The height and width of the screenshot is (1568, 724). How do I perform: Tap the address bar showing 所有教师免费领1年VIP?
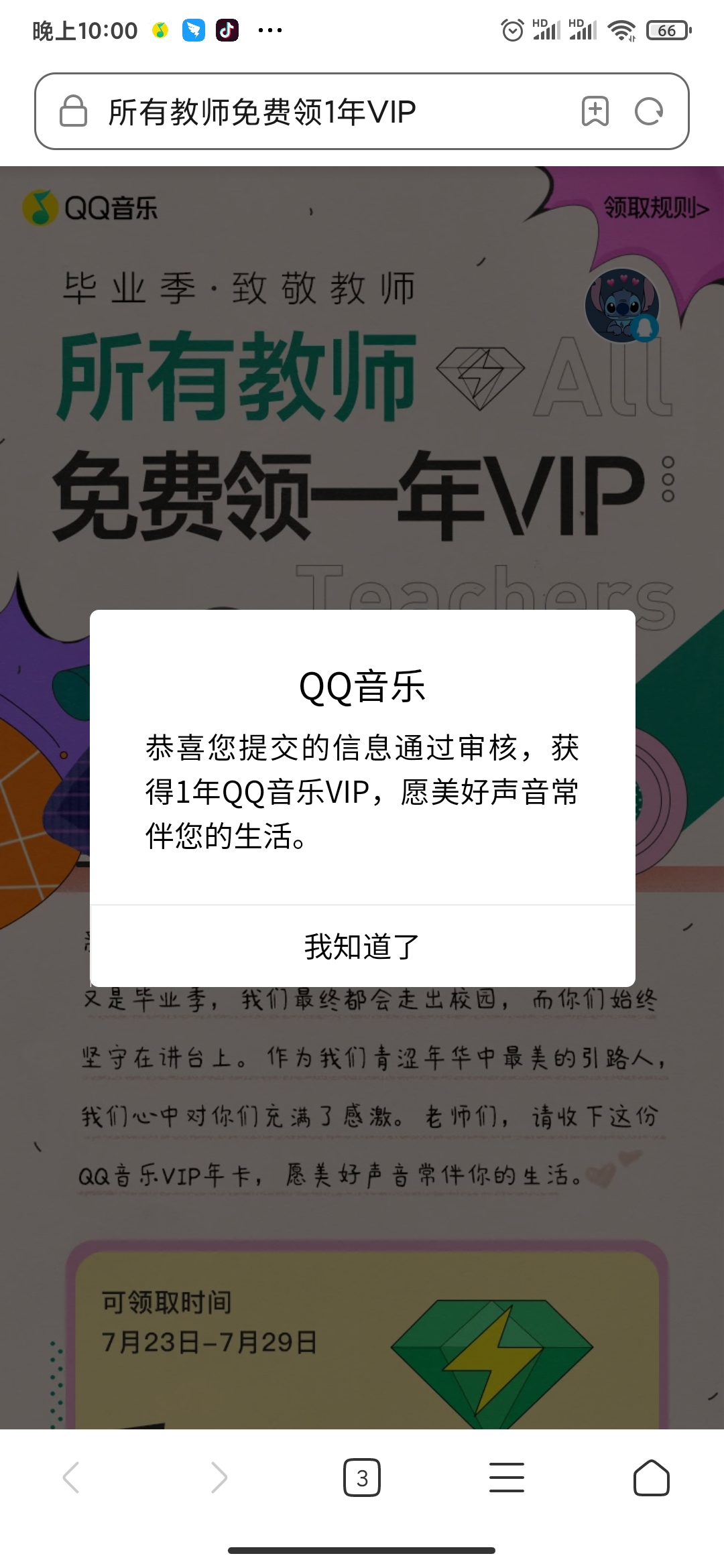click(302, 111)
